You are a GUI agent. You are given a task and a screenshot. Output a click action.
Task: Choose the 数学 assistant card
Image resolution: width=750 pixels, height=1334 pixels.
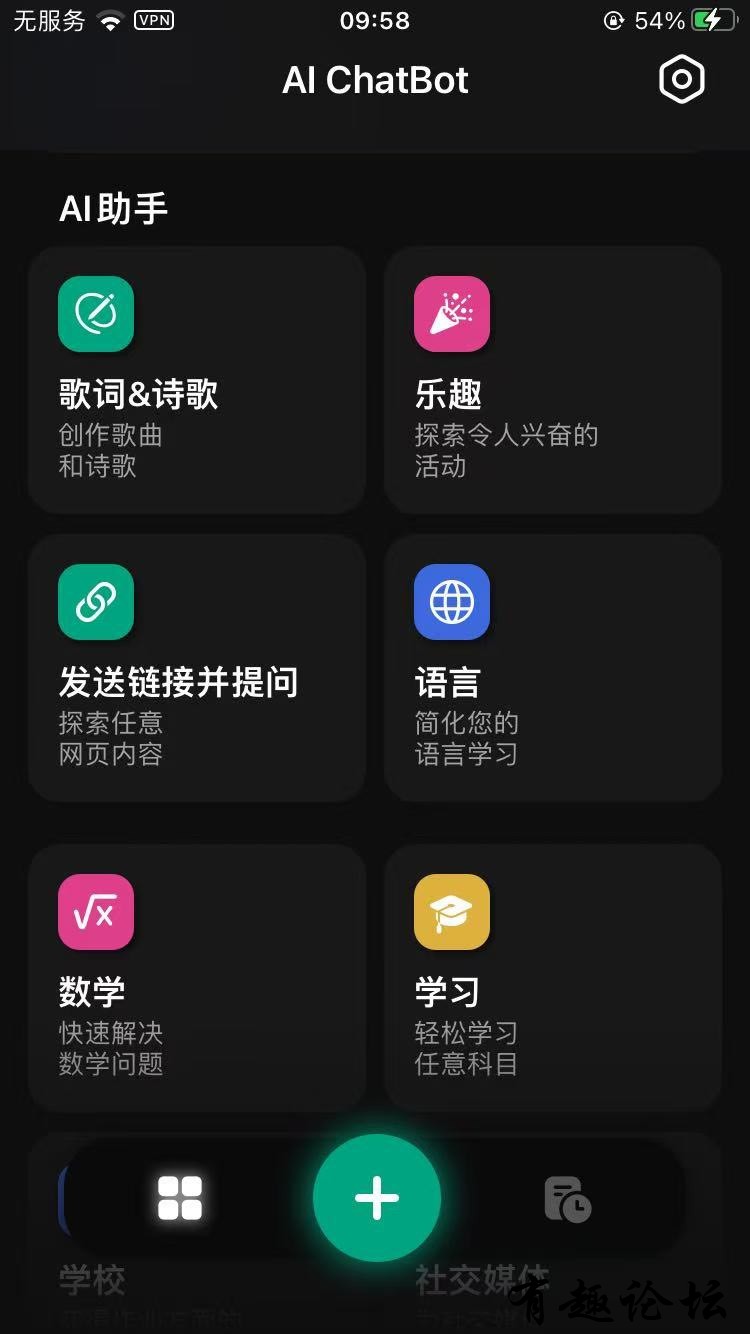[x=197, y=978]
